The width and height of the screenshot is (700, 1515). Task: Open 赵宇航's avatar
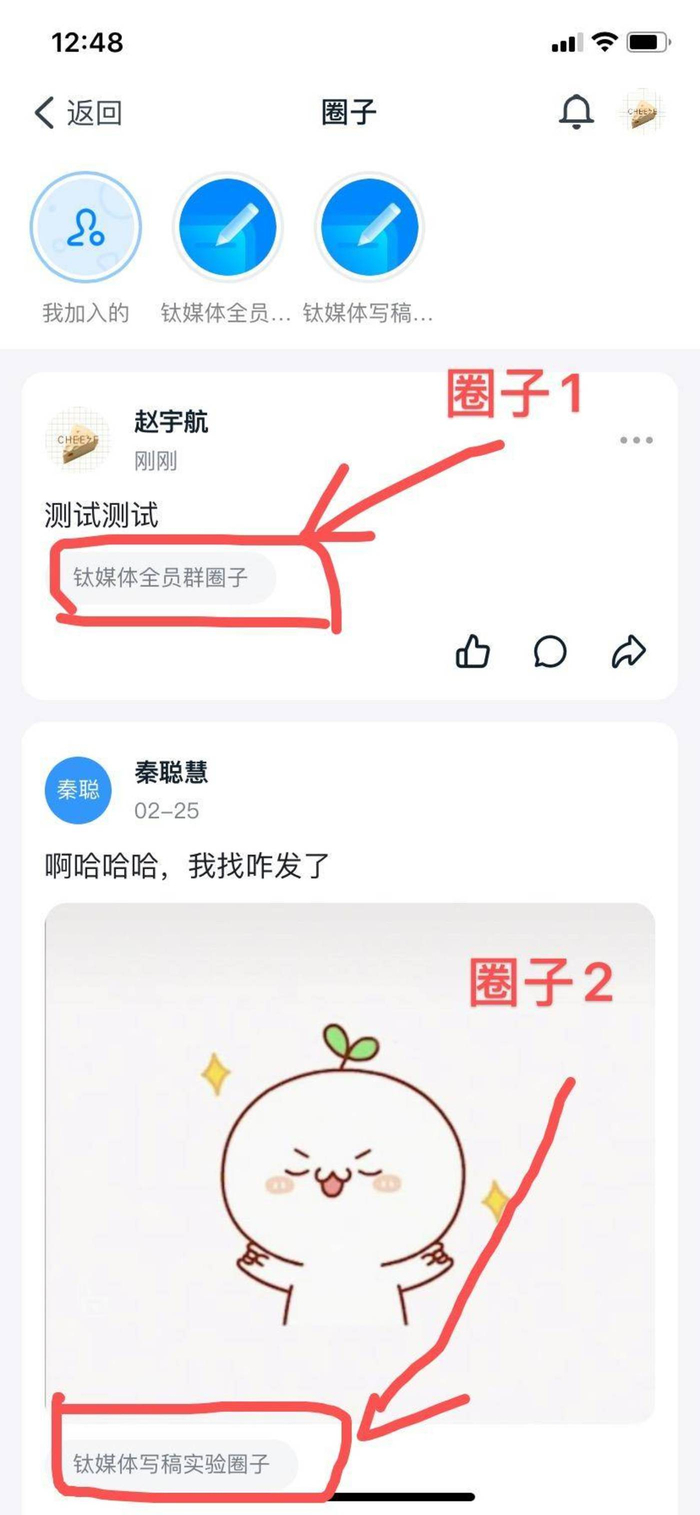tap(78, 440)
